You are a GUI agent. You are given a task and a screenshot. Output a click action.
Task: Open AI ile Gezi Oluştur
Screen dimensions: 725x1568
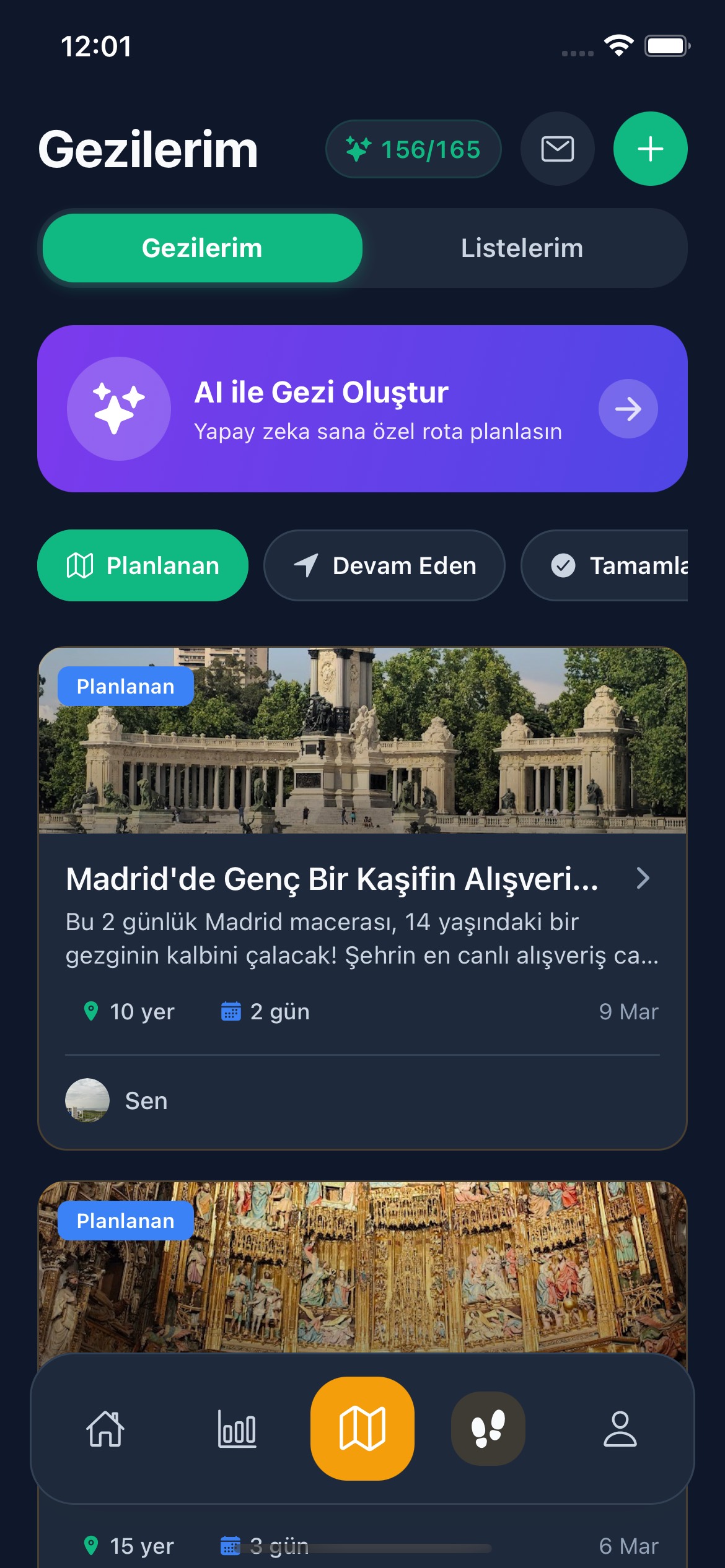point(362,409)
